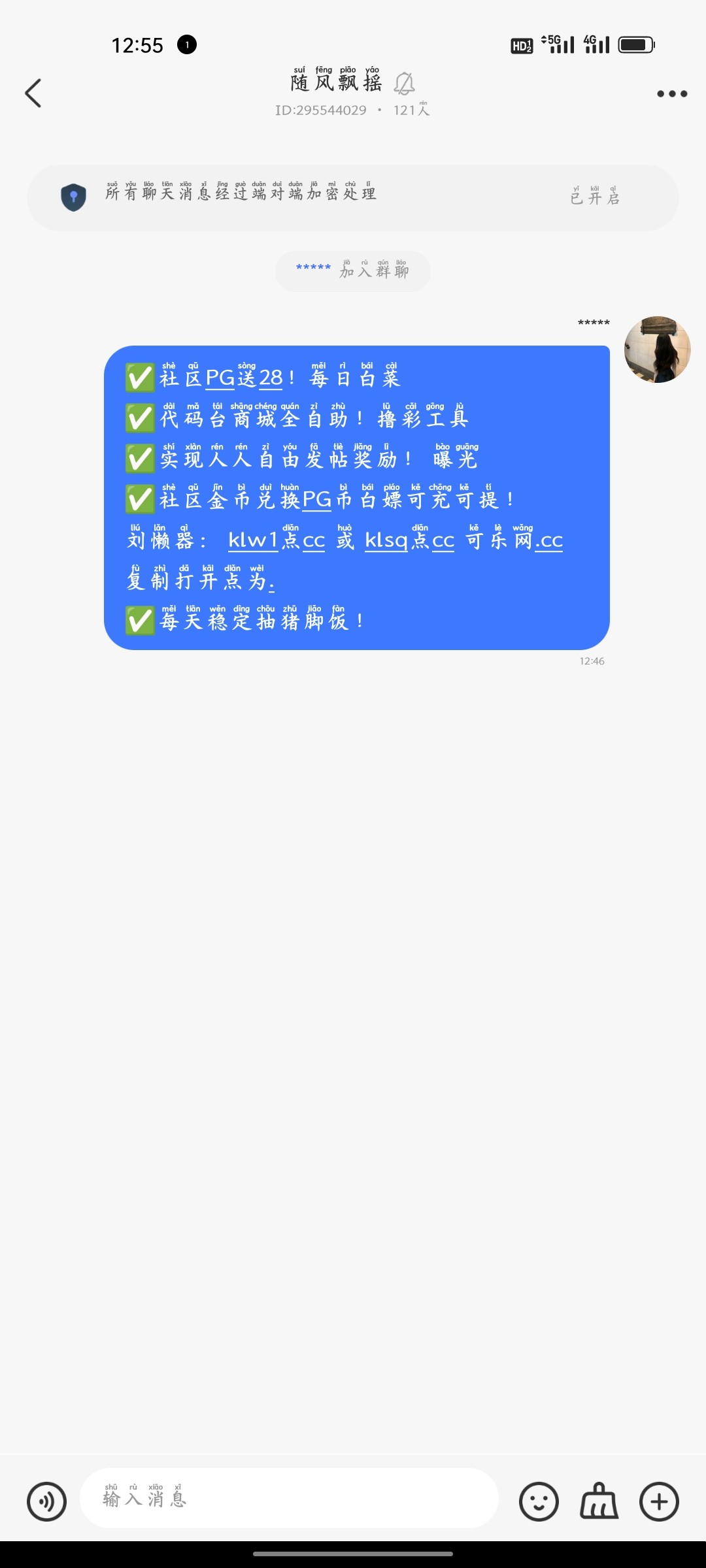Tap the underlined PG送28 link
Screen dimensions: 706x1568
[234, 378]
